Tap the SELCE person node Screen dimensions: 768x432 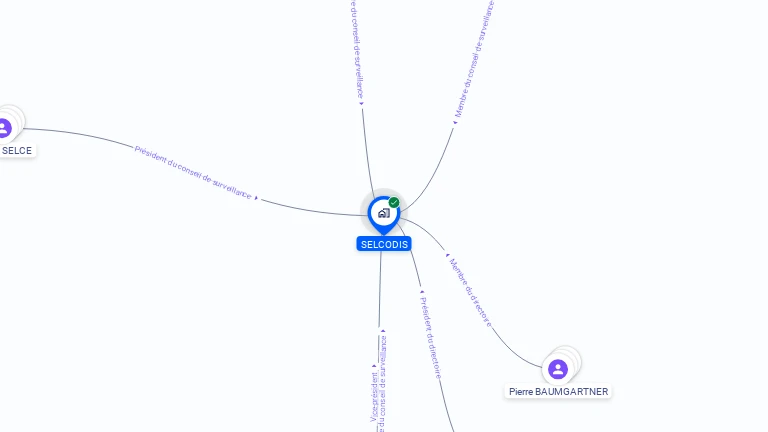point(4,128)
